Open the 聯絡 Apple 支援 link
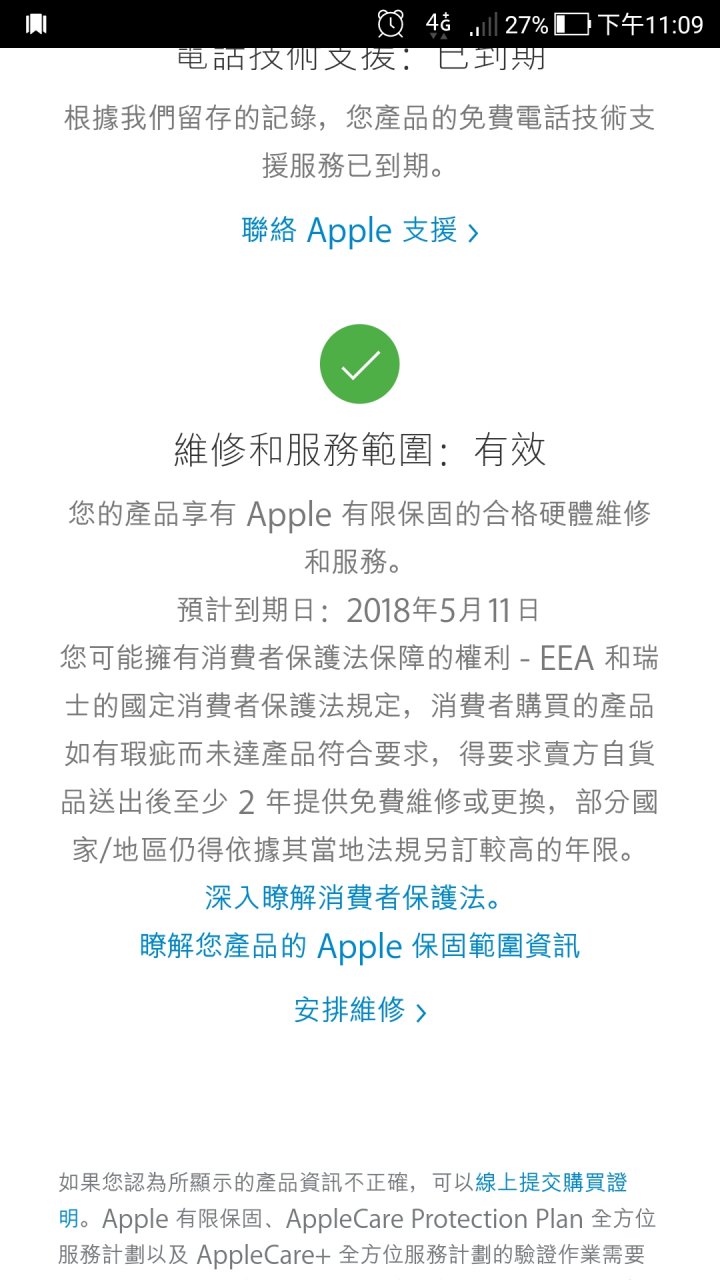720x1280 pixels. pyautogui.click(x=360, y=231)
